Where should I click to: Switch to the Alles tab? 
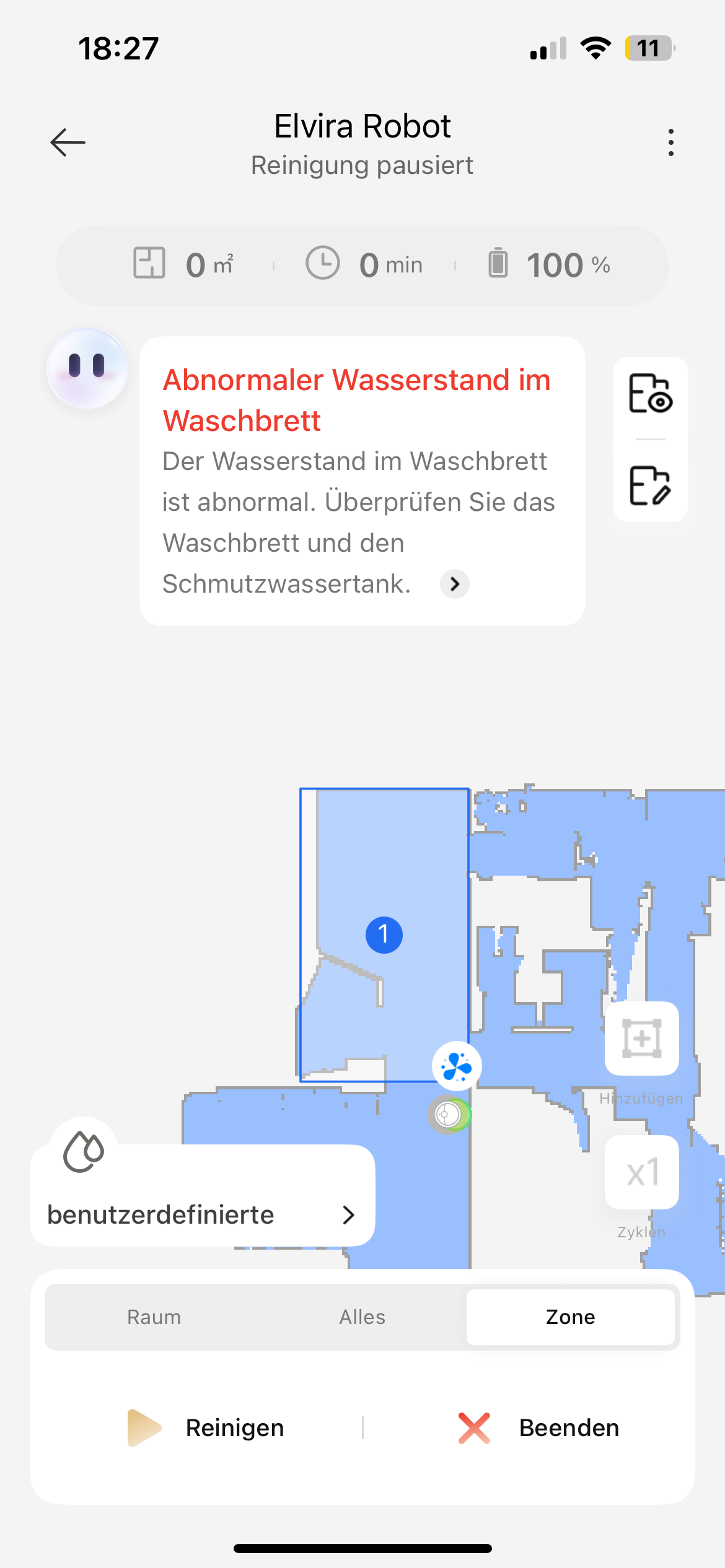pos(362,1317)
